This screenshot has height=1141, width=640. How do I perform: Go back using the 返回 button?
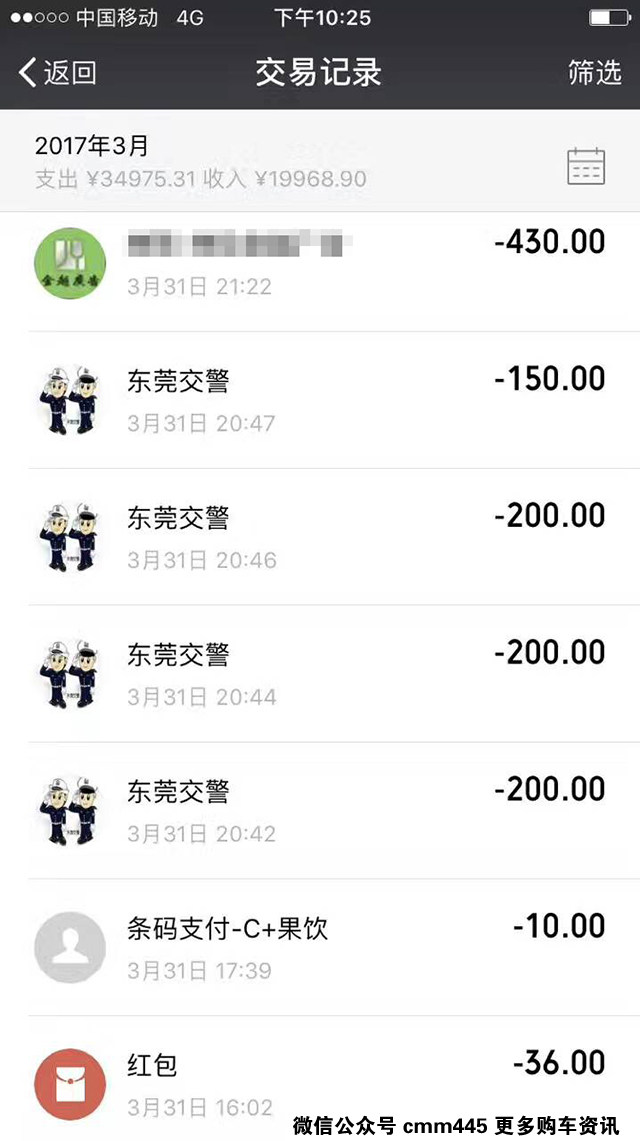(57, 72)
